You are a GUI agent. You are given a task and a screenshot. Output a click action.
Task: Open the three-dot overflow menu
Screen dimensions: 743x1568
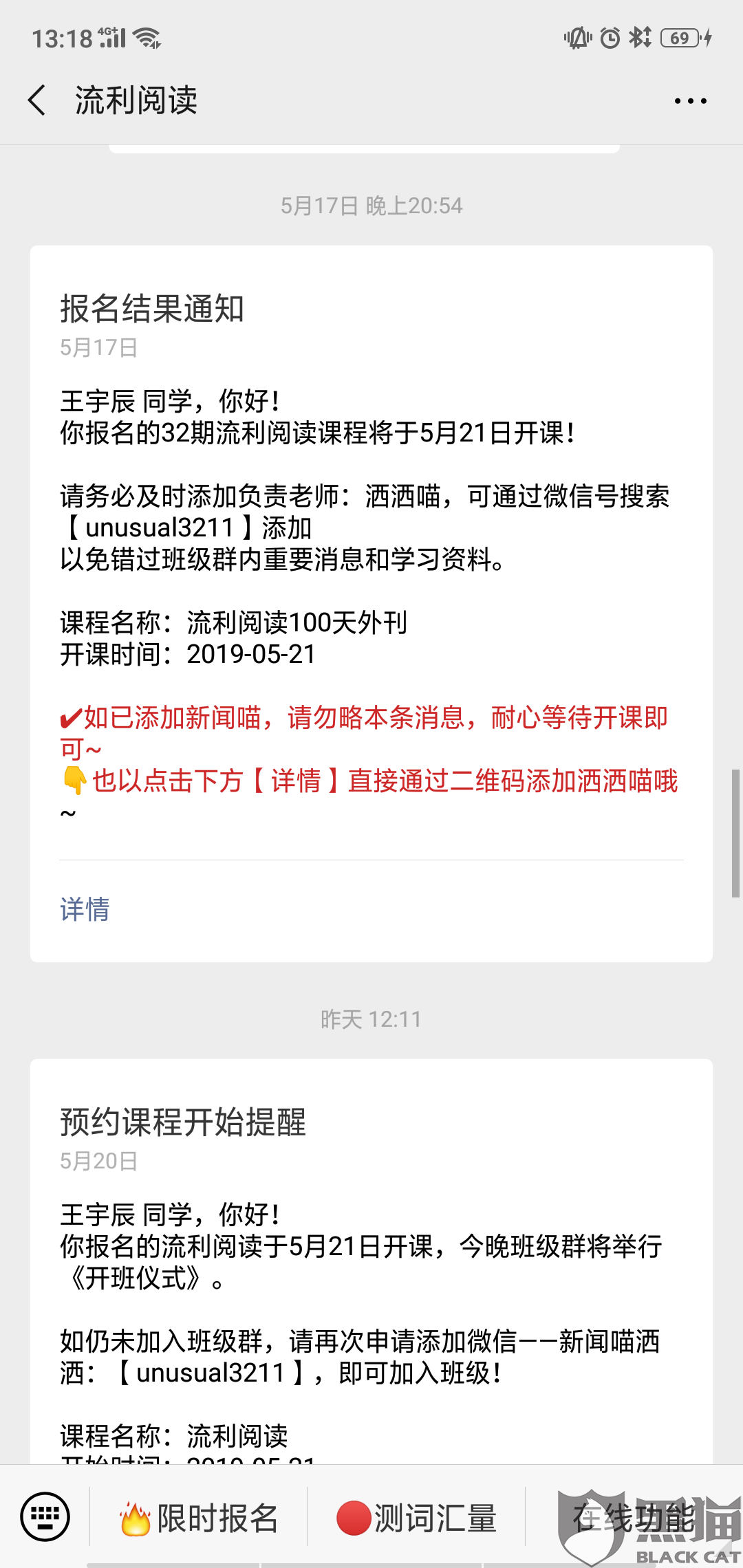(690, 101)
